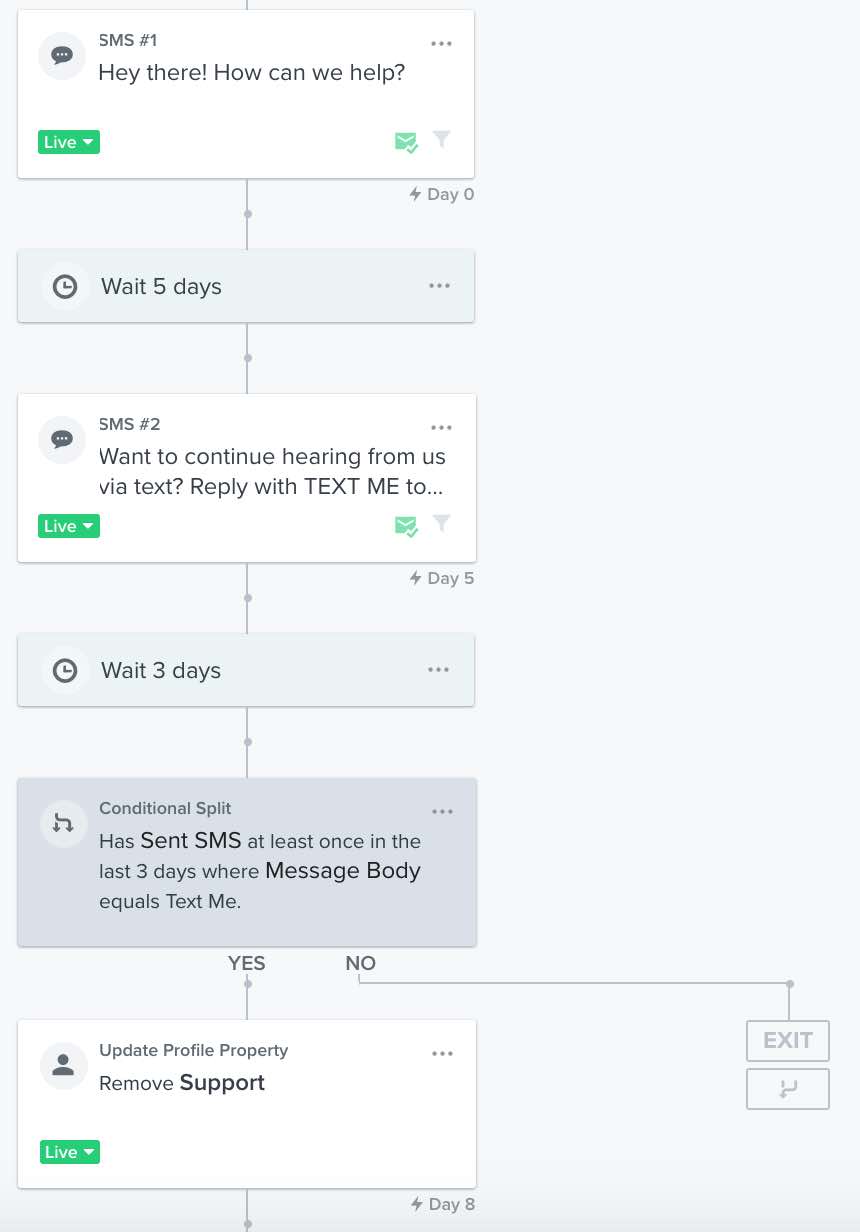Viewport: 860px width, 1232px height.
Task: Change the Live status of SMS #2
Action: pyautogui.click(x=69, y=526)
